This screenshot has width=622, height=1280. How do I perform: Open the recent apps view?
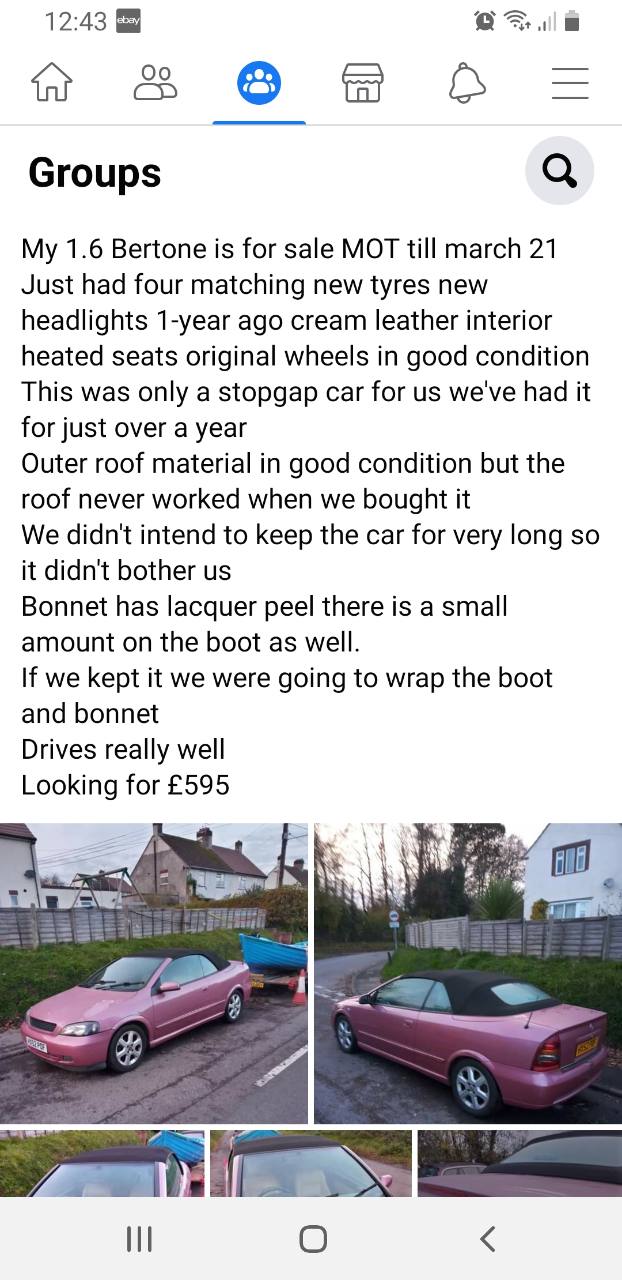139,1240
